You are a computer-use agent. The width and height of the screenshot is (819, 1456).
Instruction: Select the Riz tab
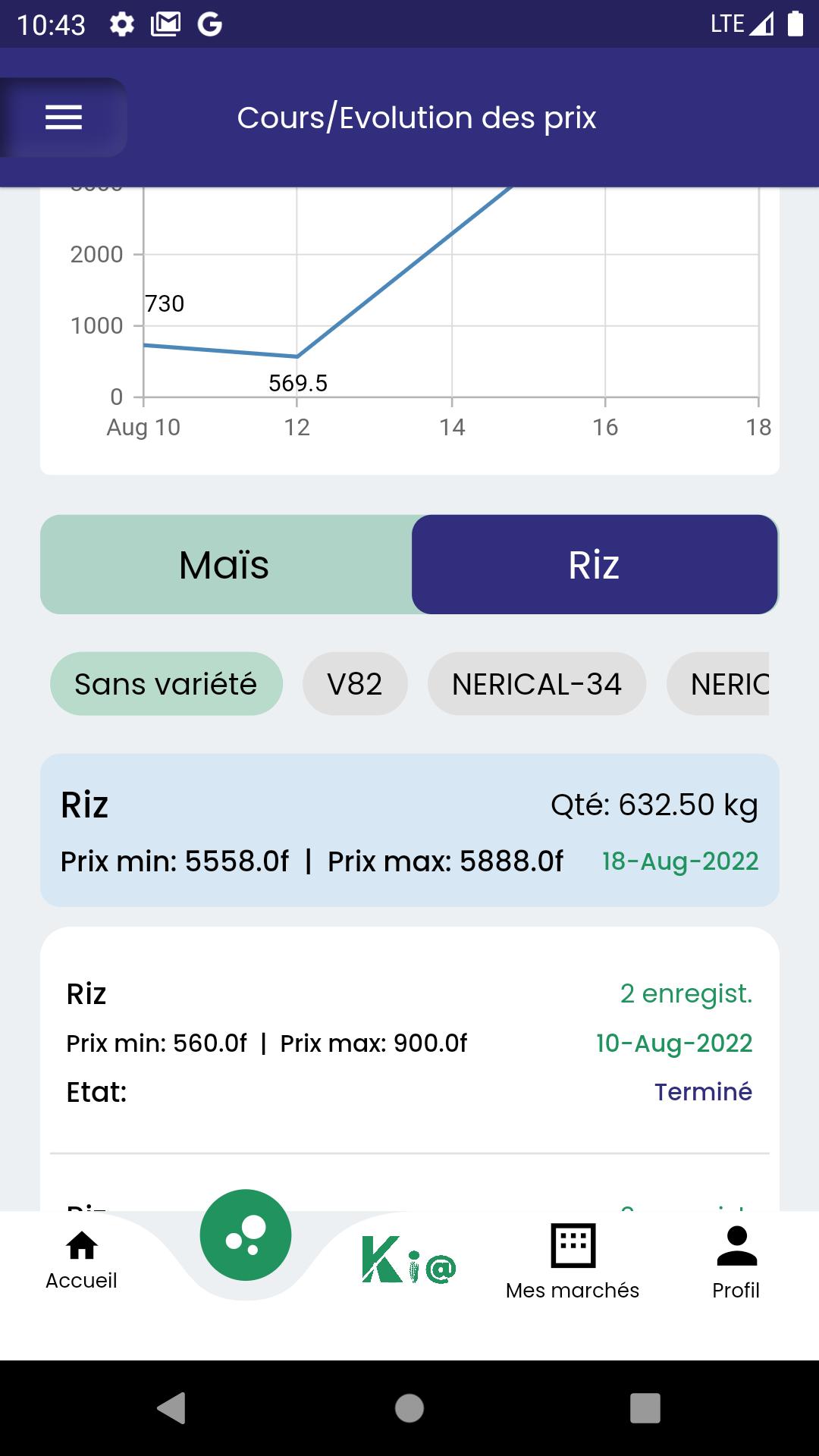point(595,564)
